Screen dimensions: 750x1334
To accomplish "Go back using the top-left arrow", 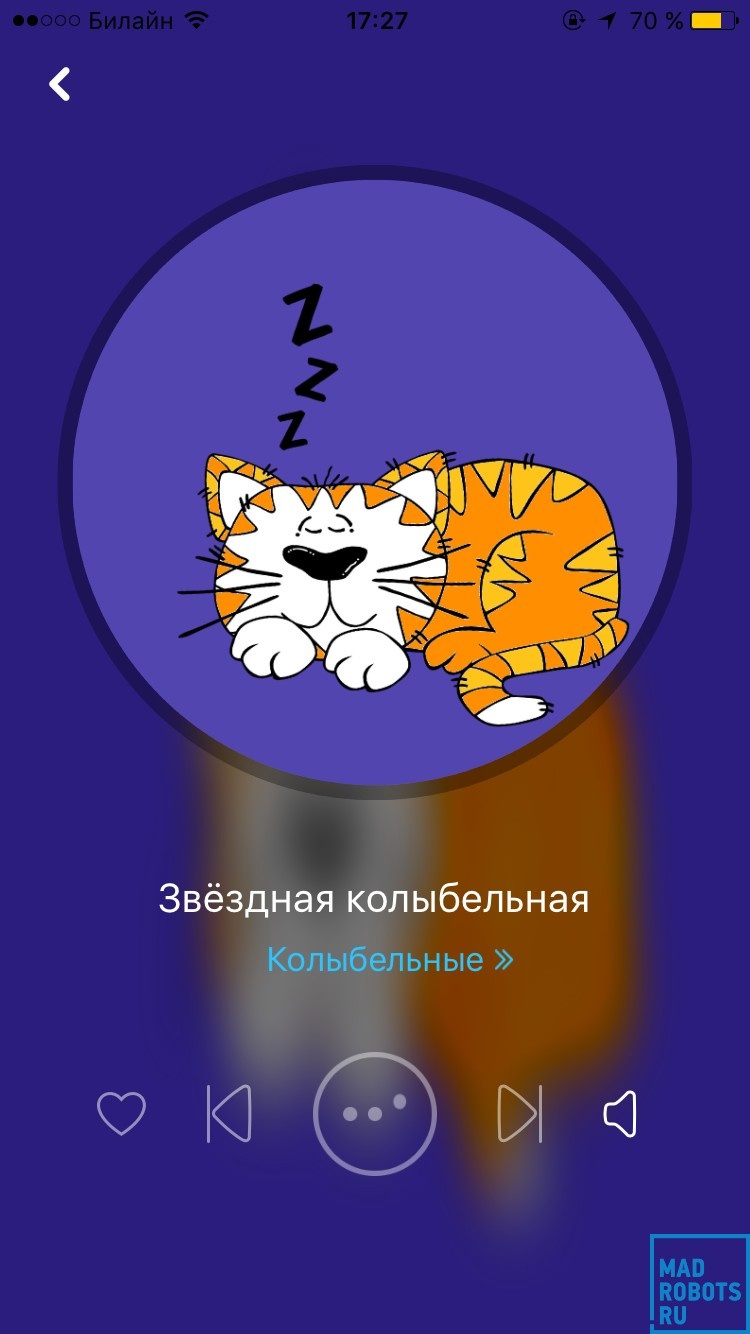I will [x=60, y=84].
